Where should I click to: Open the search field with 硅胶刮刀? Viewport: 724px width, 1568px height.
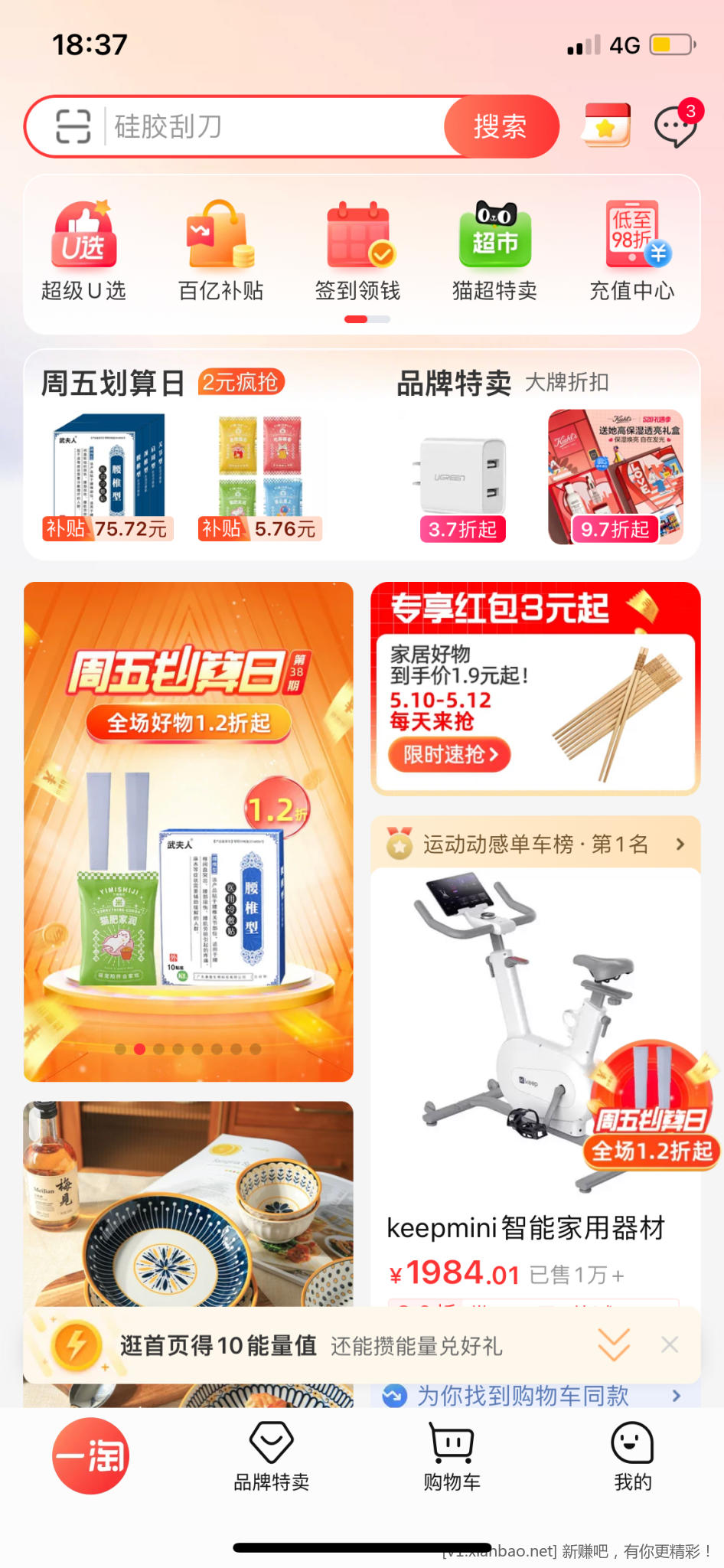click(268, 126)
